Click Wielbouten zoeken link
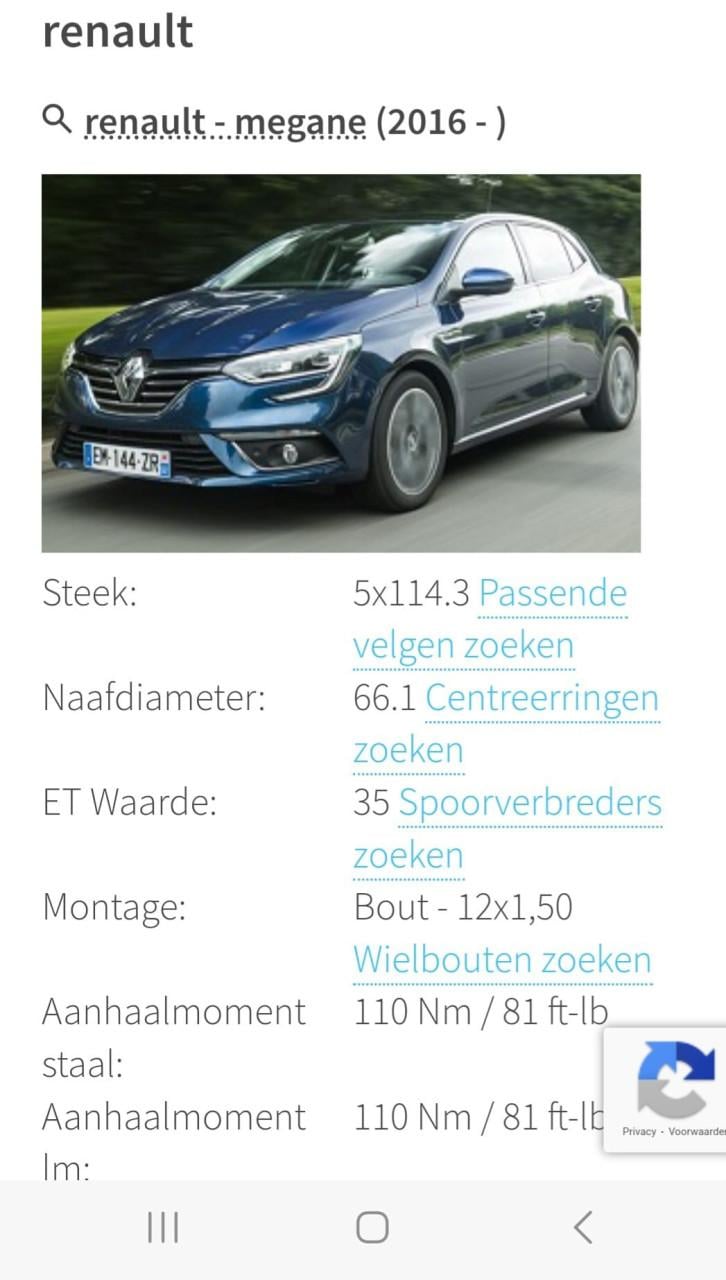The image size is (726, 1280). pyautogui.click(x=500, y=958)
